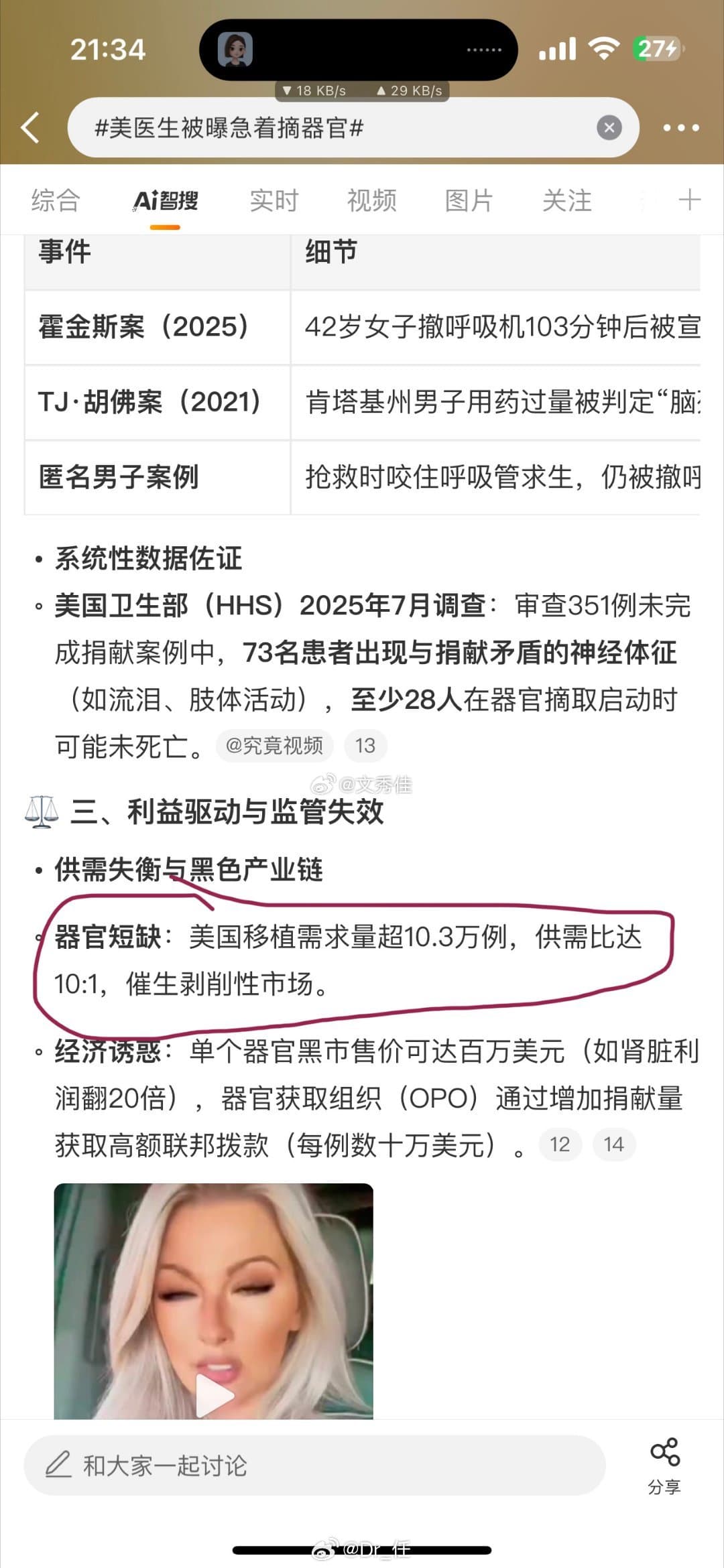Open citation number 12
Image resolution: width=724 pixels, height=1568 pixels.
pos(560,1144)
